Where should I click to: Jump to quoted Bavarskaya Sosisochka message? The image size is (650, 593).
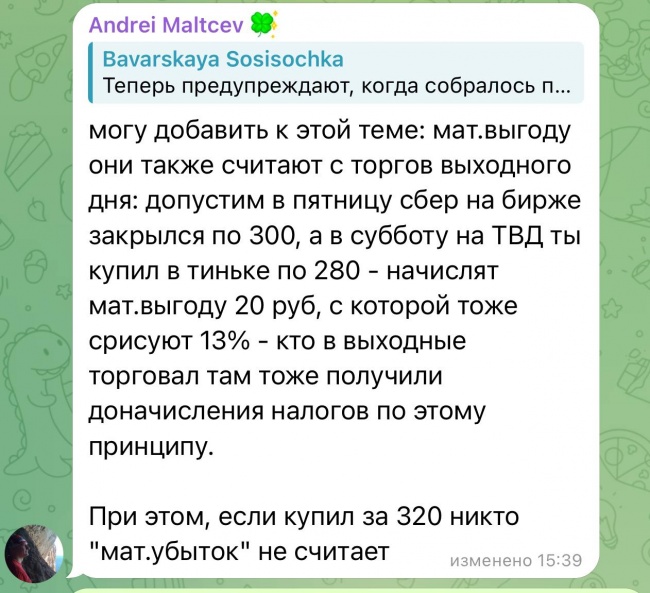[334, 73]
